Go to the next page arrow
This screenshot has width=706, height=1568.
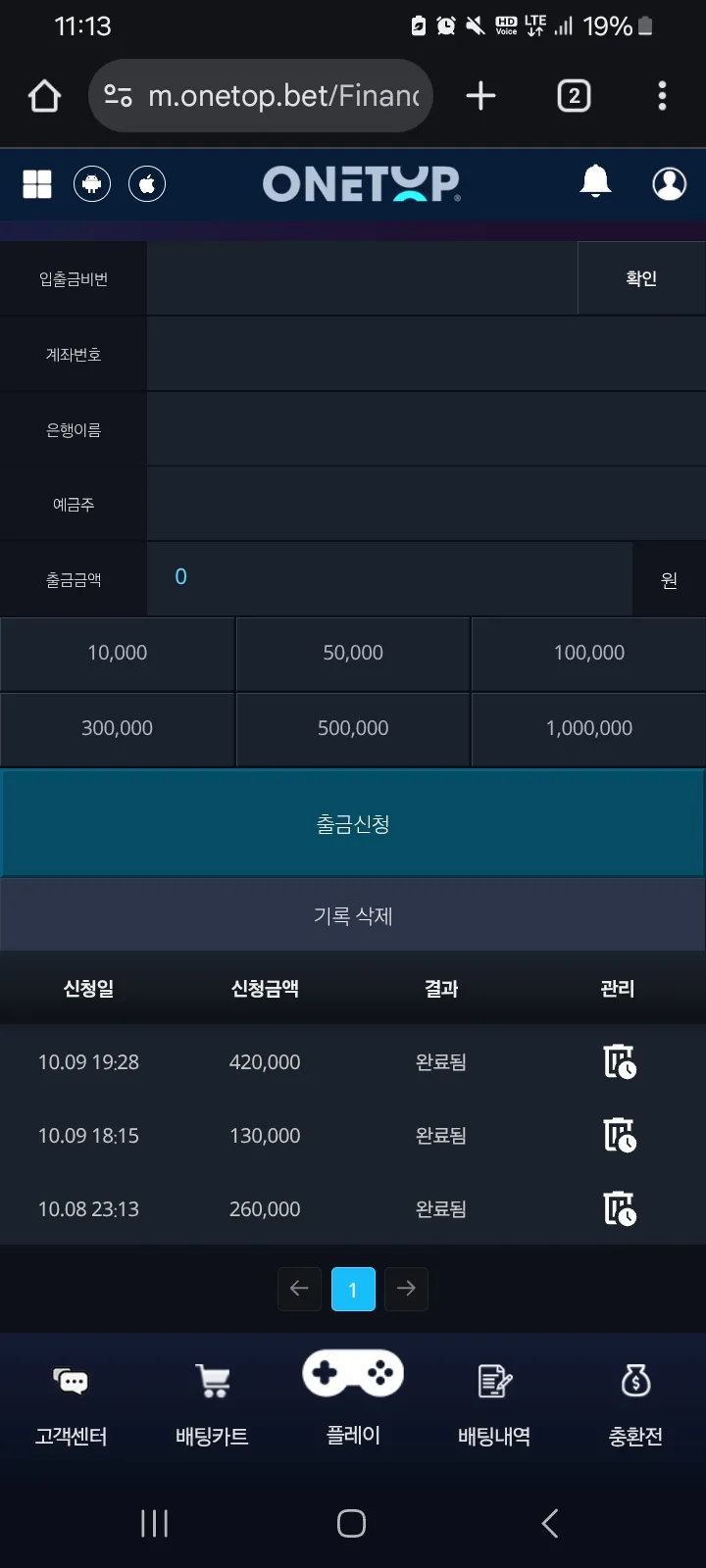[406, 1289]
